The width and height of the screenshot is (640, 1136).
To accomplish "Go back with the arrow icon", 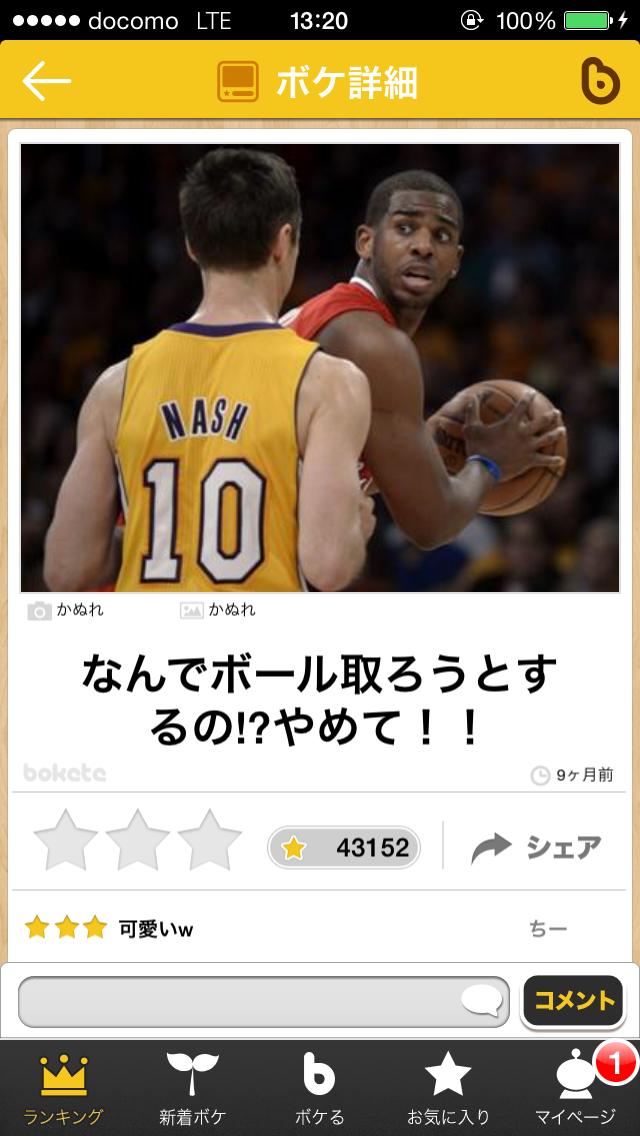I will point(46,82).
